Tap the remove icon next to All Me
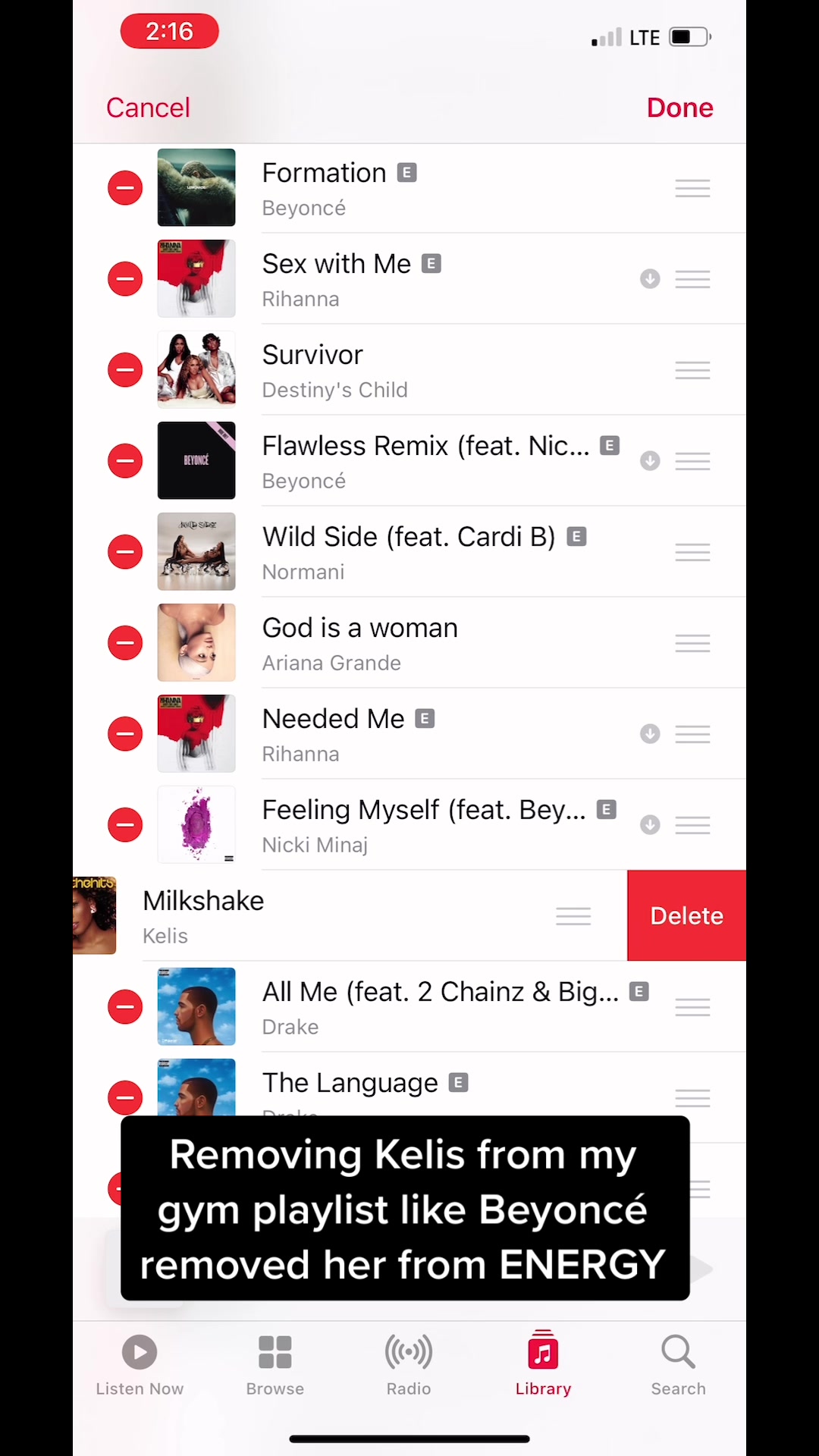Image resolution: width=819 pixels, height=1456 pixels. point(125,1007)
